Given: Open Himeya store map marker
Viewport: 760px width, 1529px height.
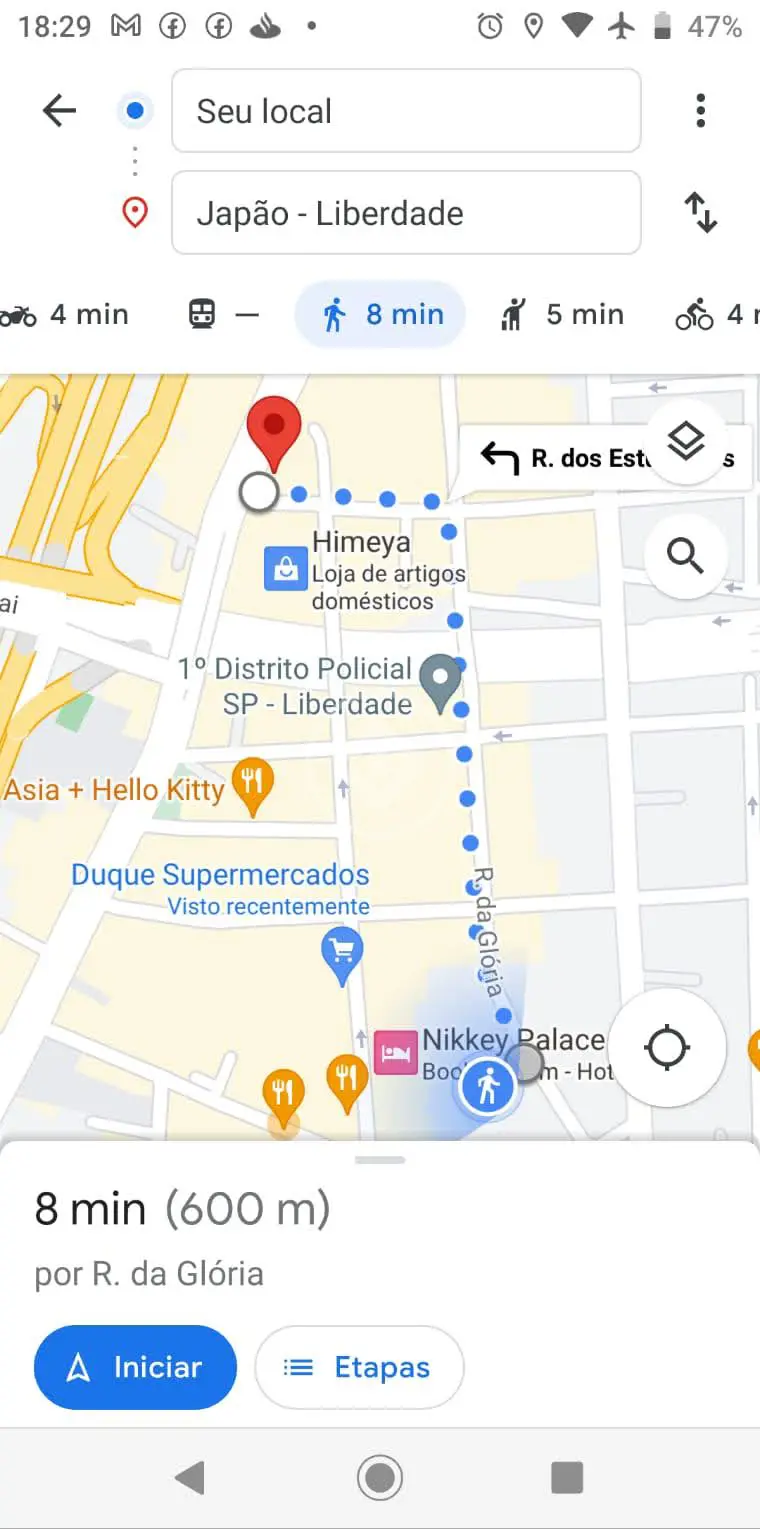Looking at the screenshot, I should [285, 568].
